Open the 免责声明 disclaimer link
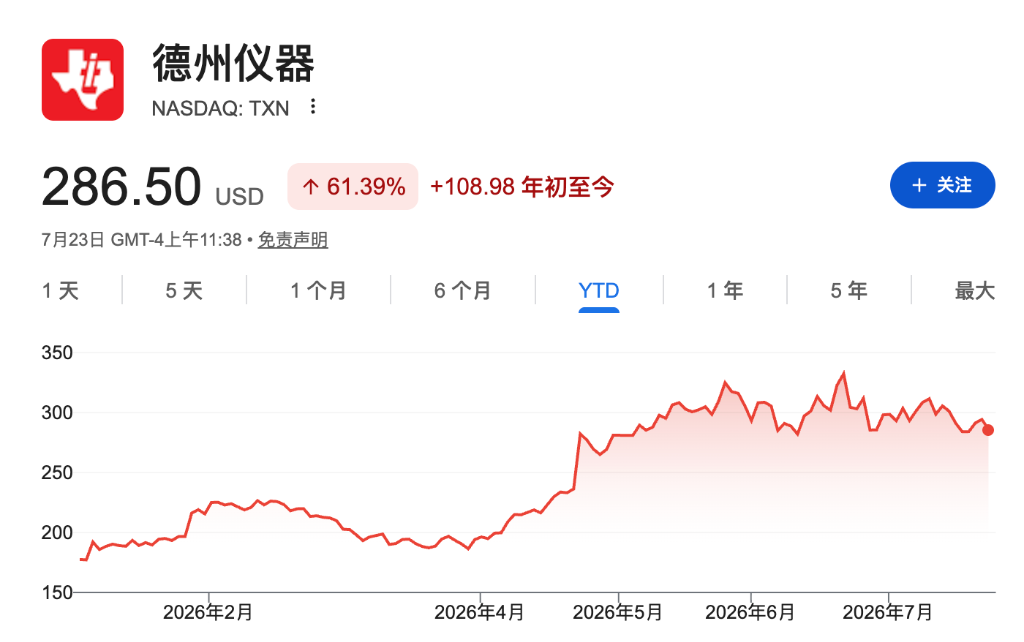The height and width of the screenshot is (642, 1024). click(293, 240)
